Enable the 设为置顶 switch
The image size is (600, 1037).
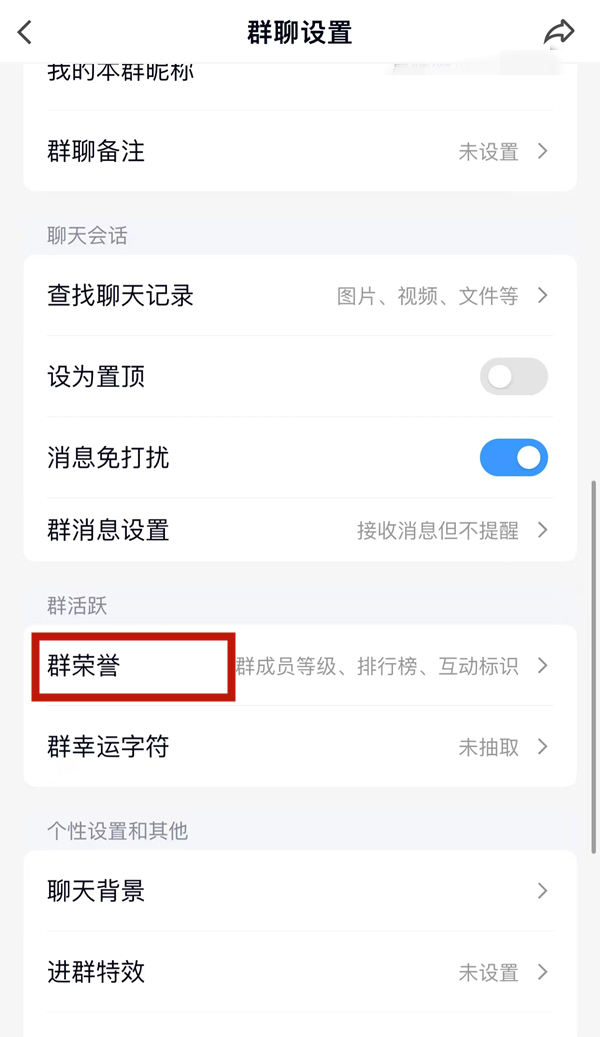514,377
